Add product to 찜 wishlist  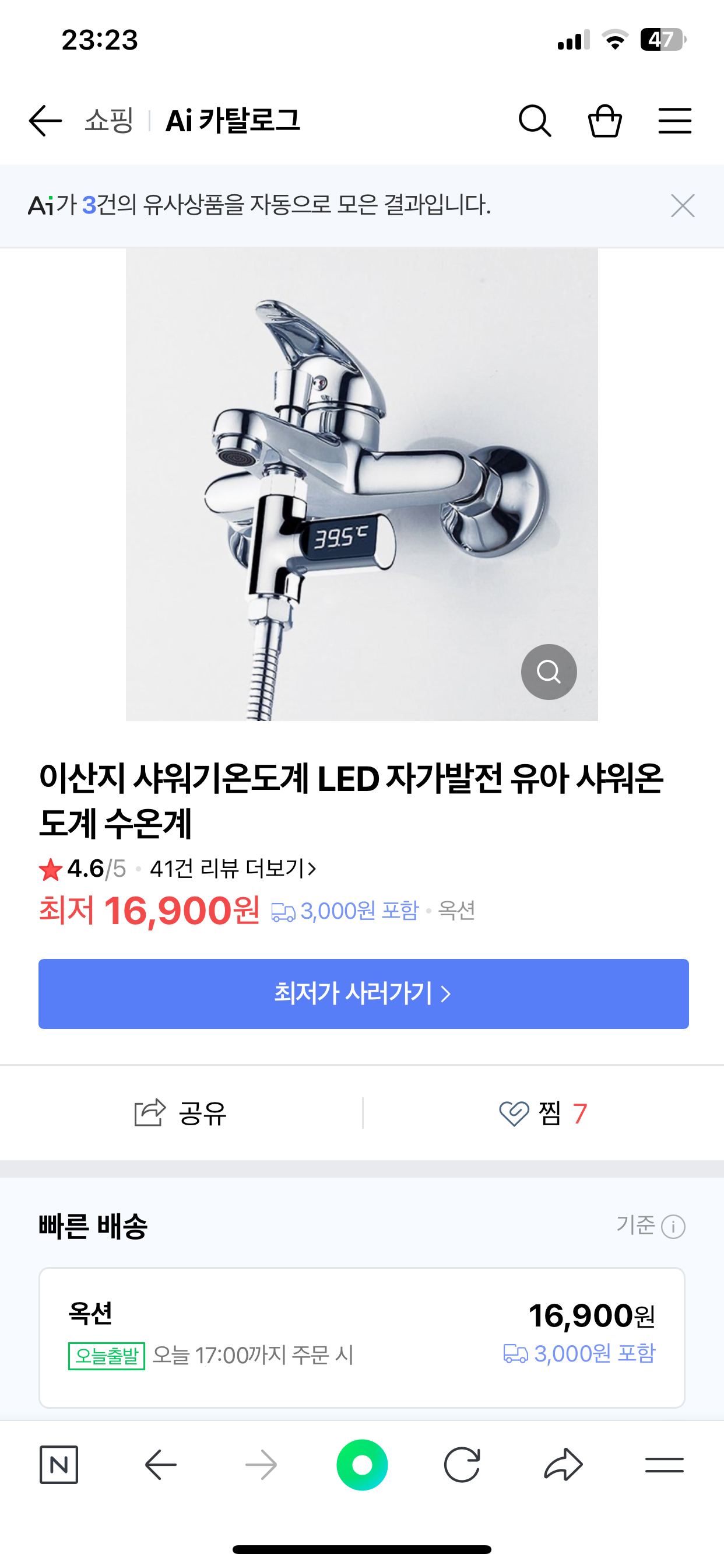click(x=543, y=1114)
